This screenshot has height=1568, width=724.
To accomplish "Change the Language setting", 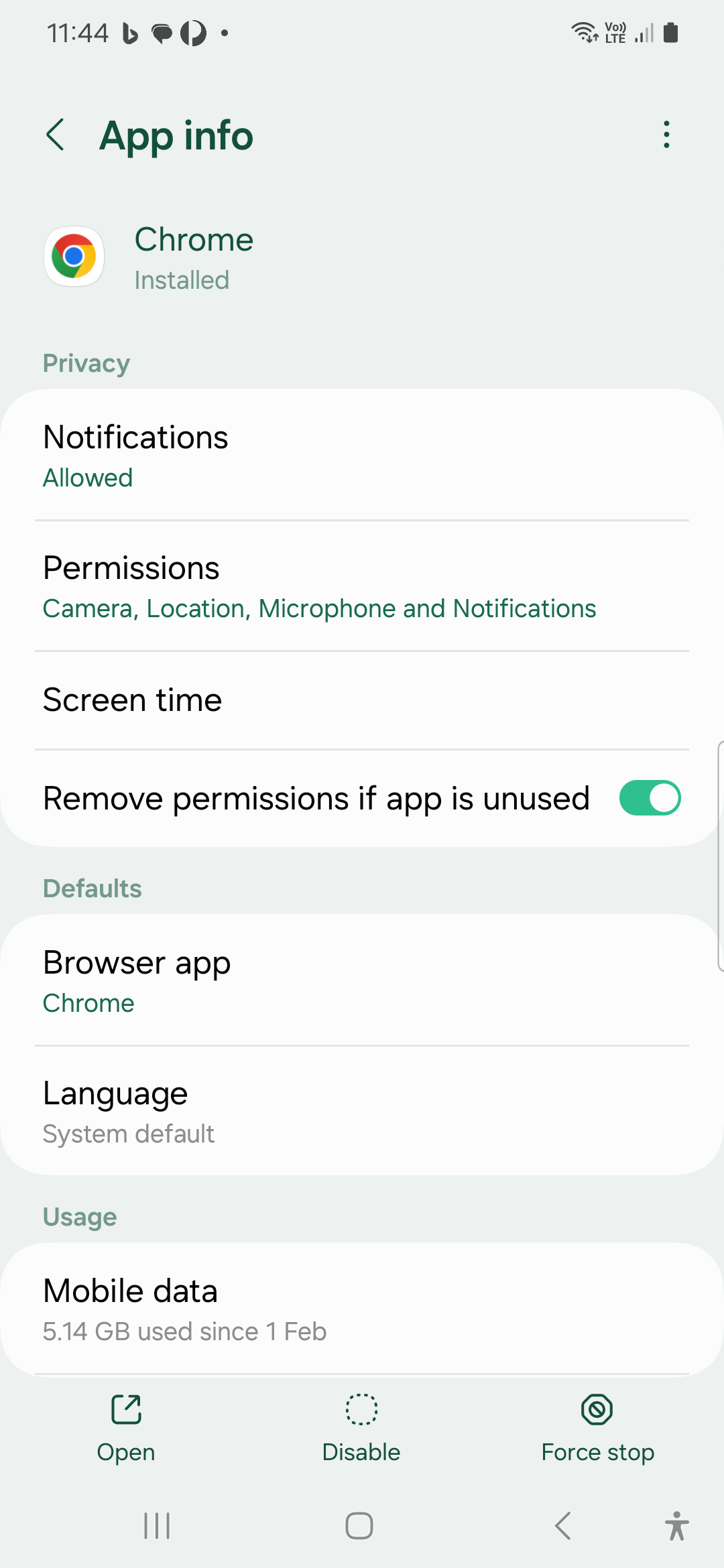I will coord(362,1111).
